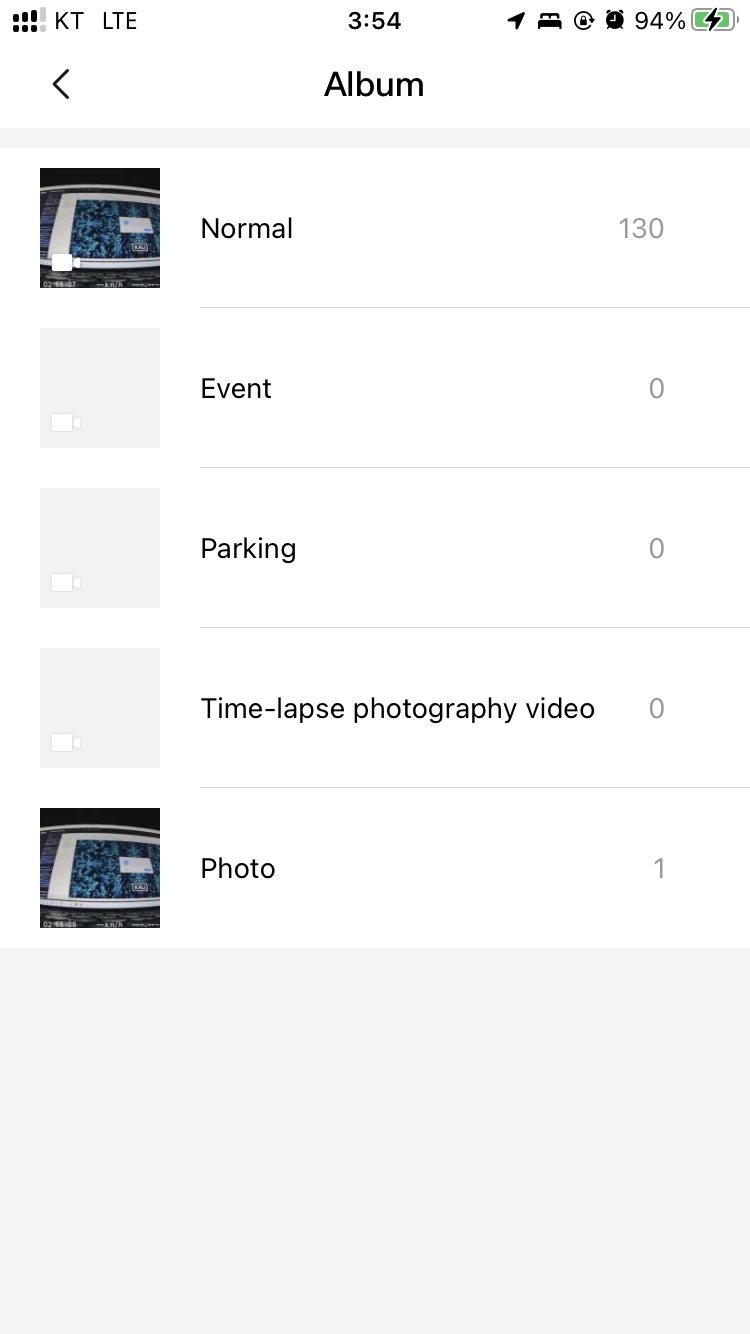This screenshot has width=750, height=1334.
Task: Open the Normal album
Action: [375, 228]
